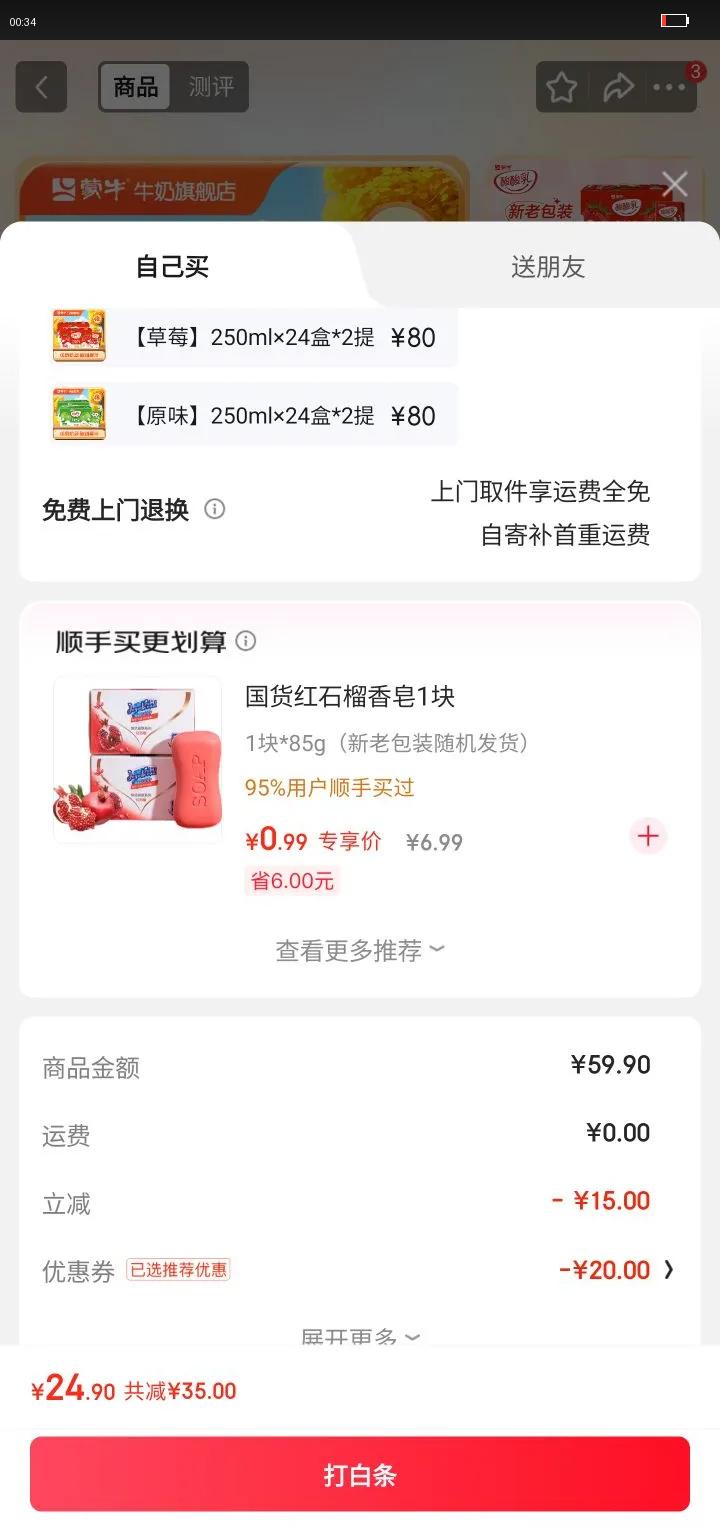Go back with the arrow
The image size is (720, 1534).
41,87
